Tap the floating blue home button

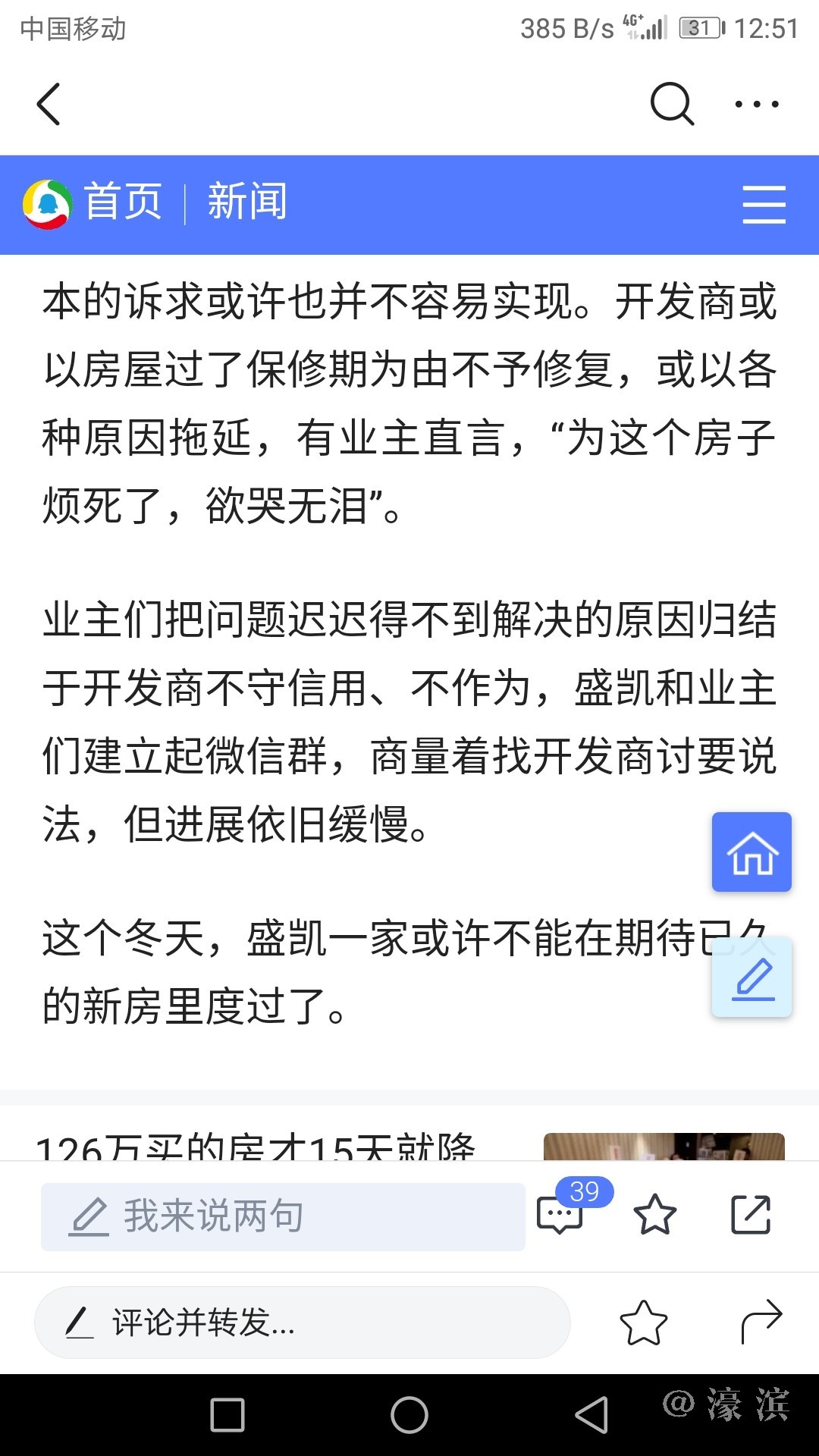(752, 852)
